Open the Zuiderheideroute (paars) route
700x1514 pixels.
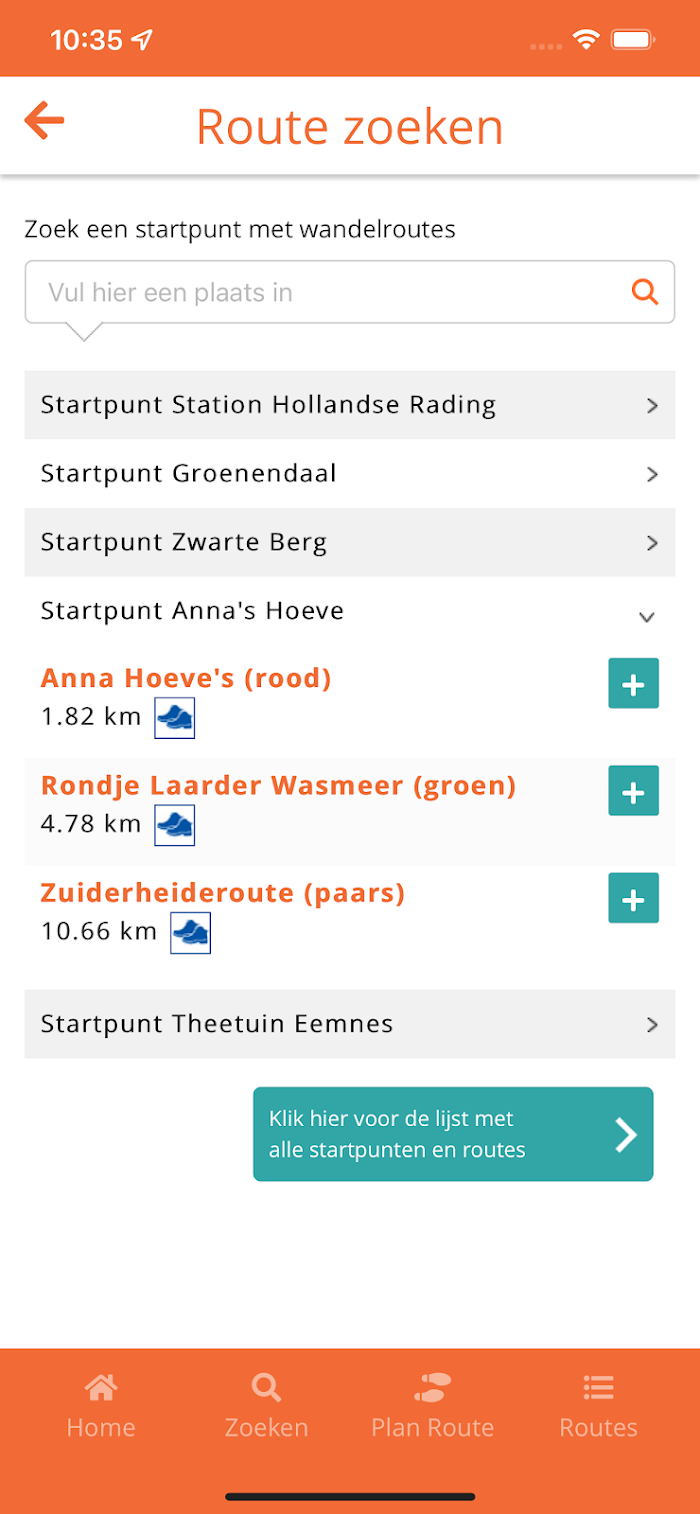click(223, 892)
